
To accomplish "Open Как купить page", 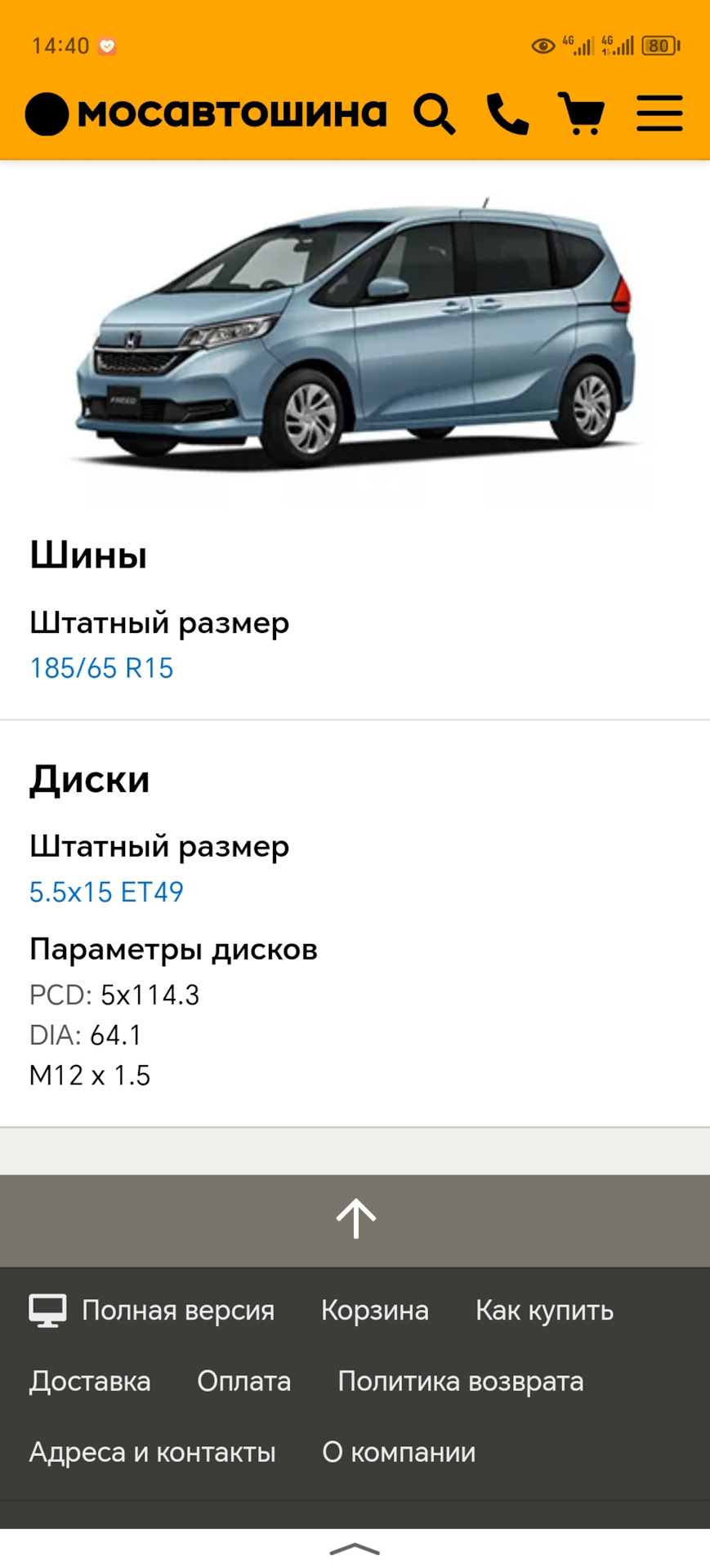I will tap(545, 1311).
